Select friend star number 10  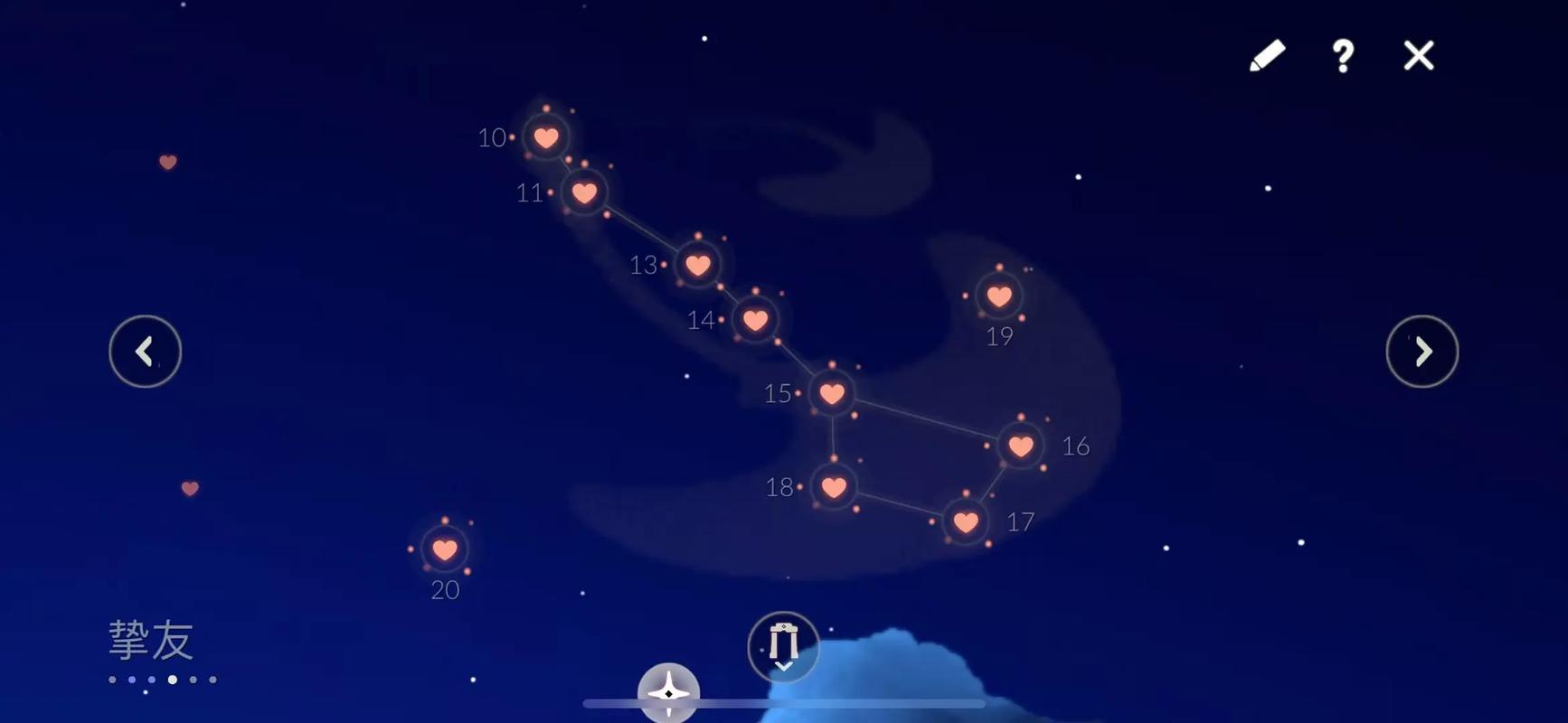click(x=545, y=137)
